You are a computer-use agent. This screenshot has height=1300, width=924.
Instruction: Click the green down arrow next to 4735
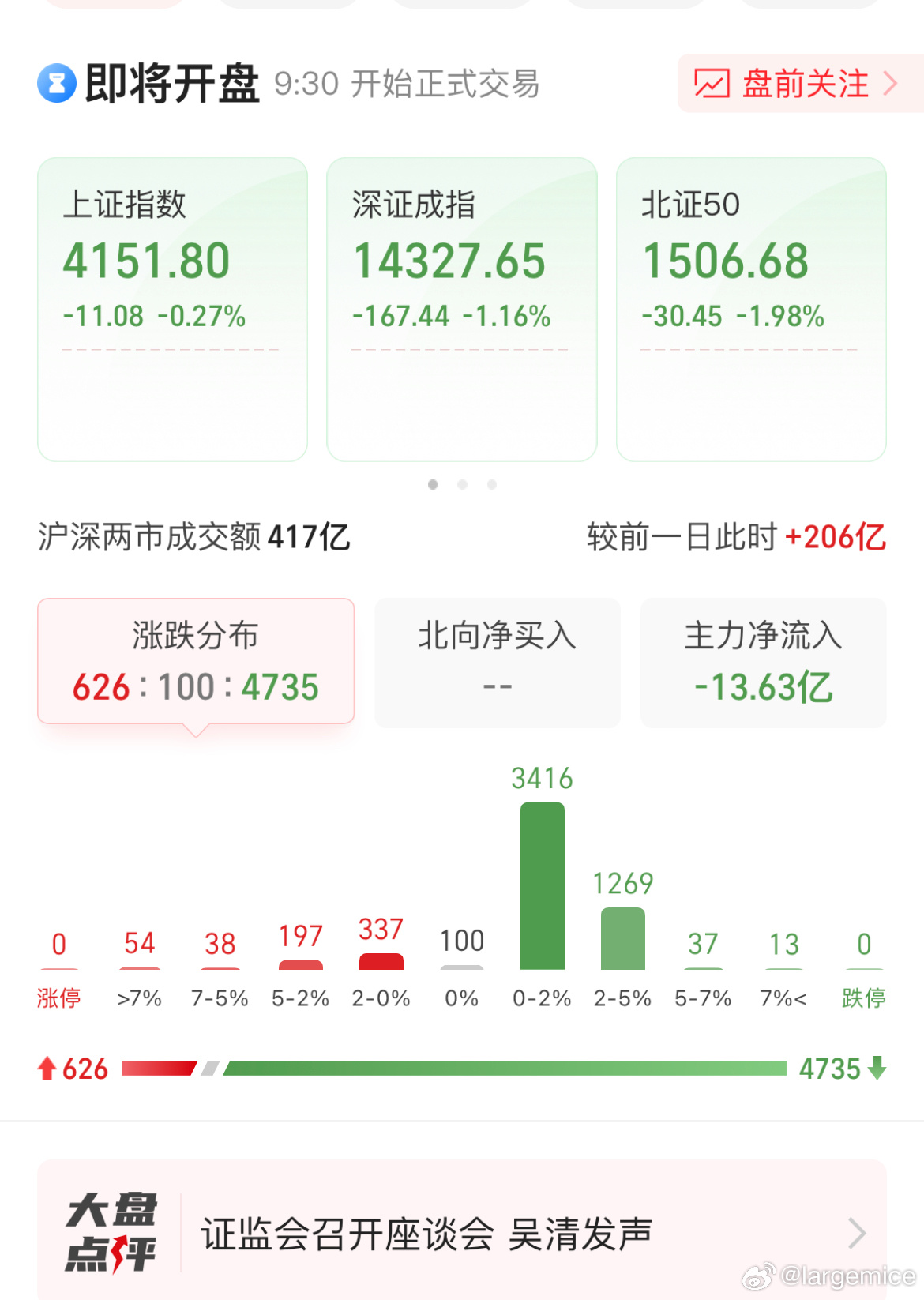[x=877, y=1068]
